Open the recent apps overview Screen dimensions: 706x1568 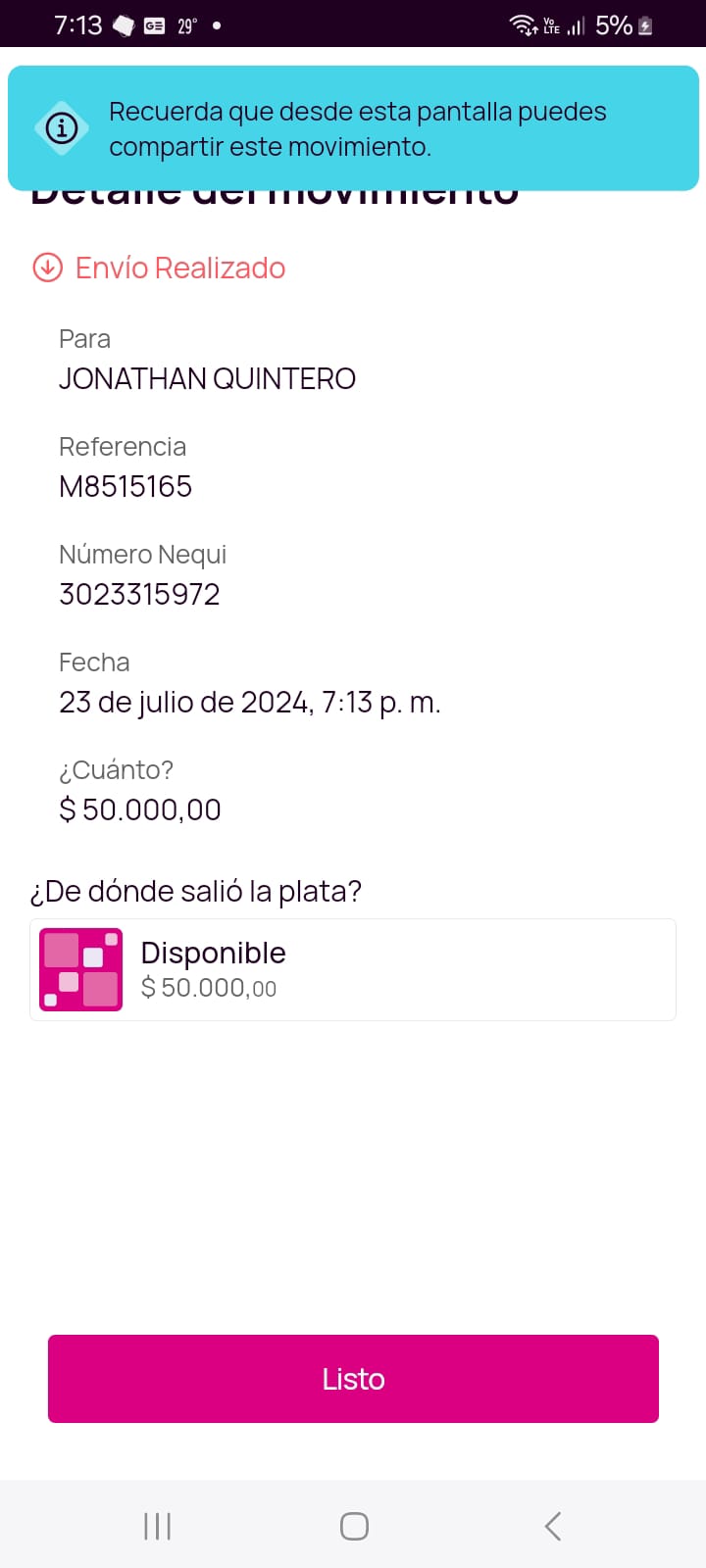pos(157,1526)
